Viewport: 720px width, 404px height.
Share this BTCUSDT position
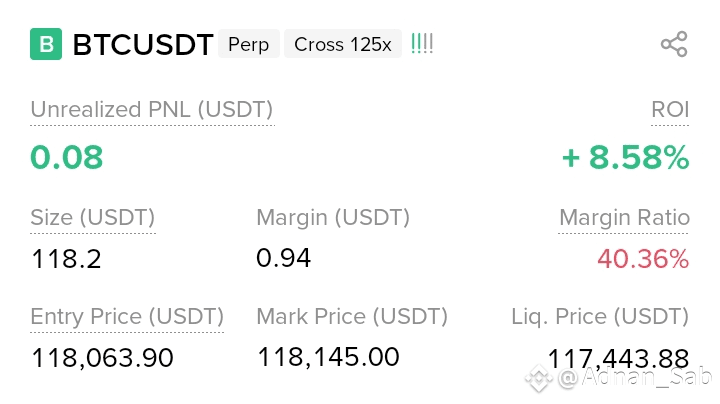point(674,44)
